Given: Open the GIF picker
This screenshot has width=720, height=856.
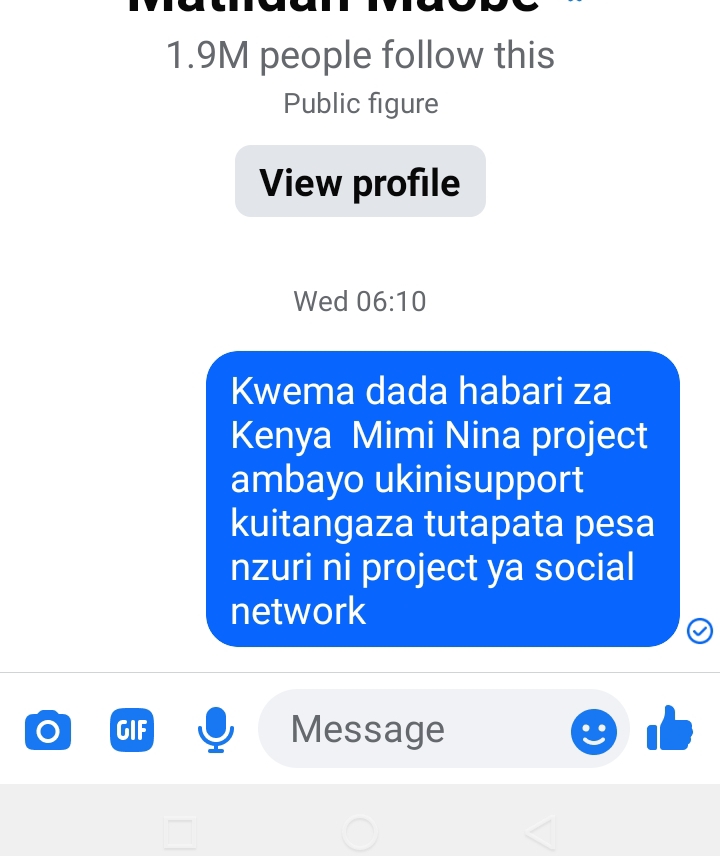Looking at the screenshot, I should pos(132,730).
